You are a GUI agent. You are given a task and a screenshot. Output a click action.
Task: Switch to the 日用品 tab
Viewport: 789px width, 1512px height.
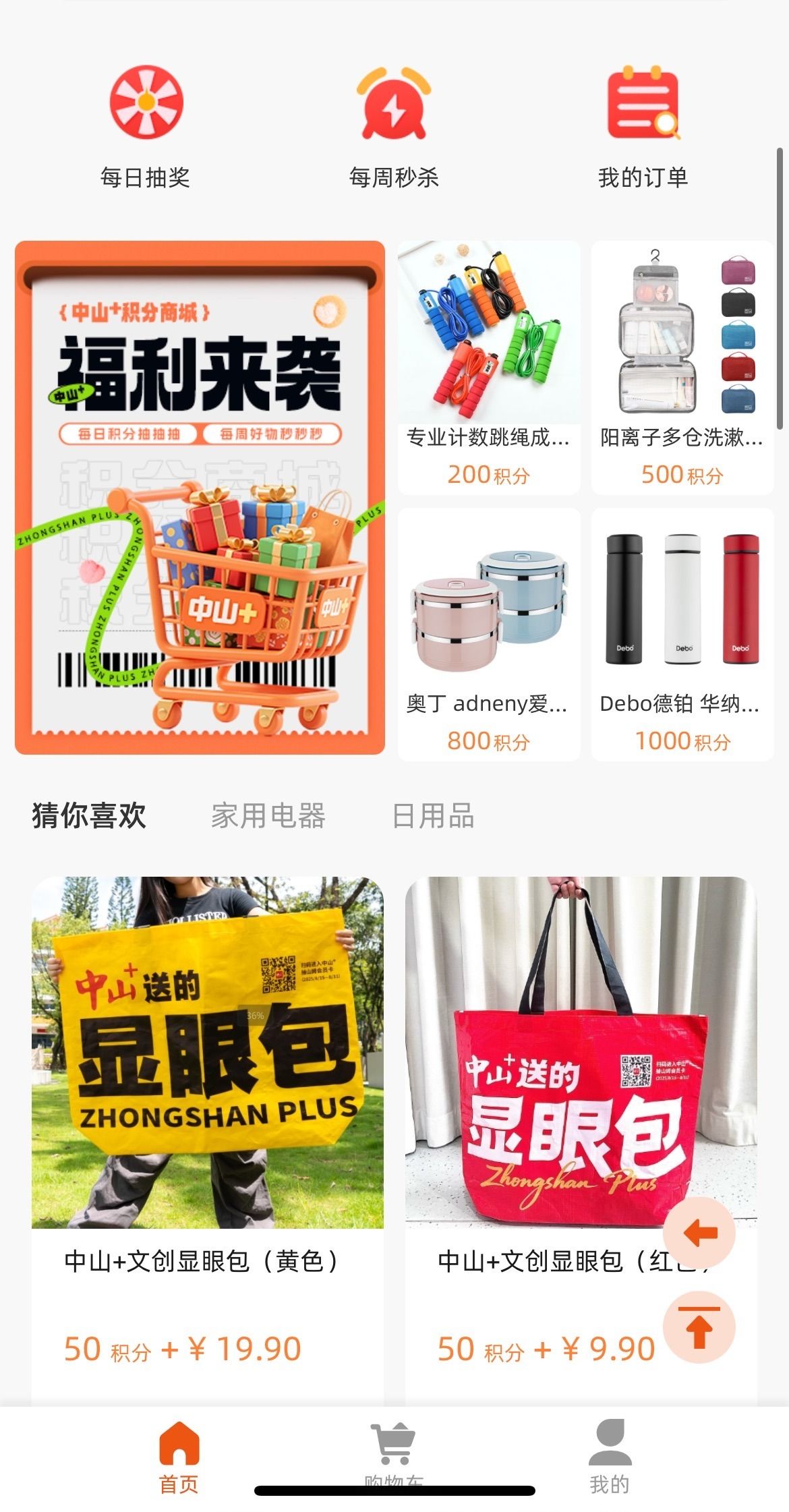pyautogui.click(x=433, y=815)
